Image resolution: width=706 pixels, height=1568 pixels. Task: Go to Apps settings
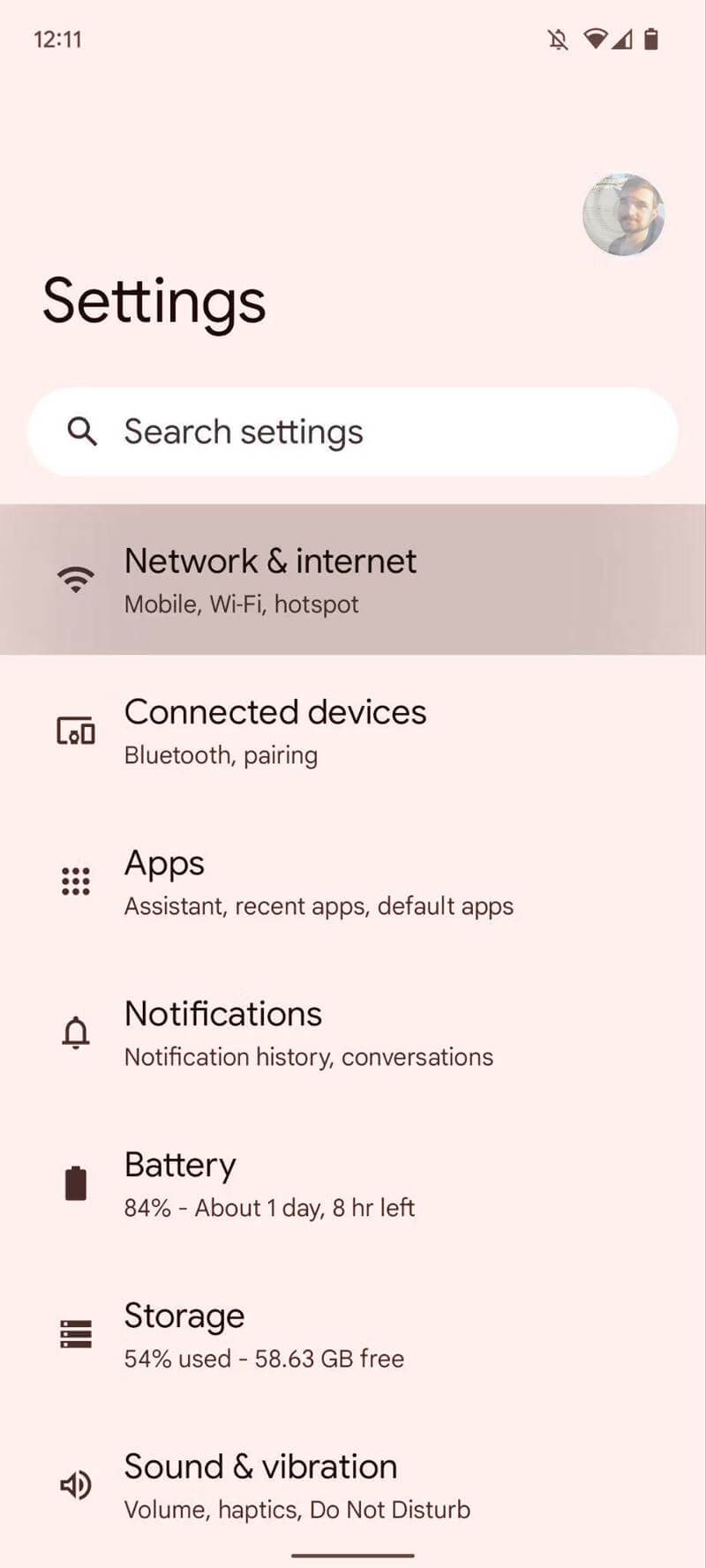point(353,882)
